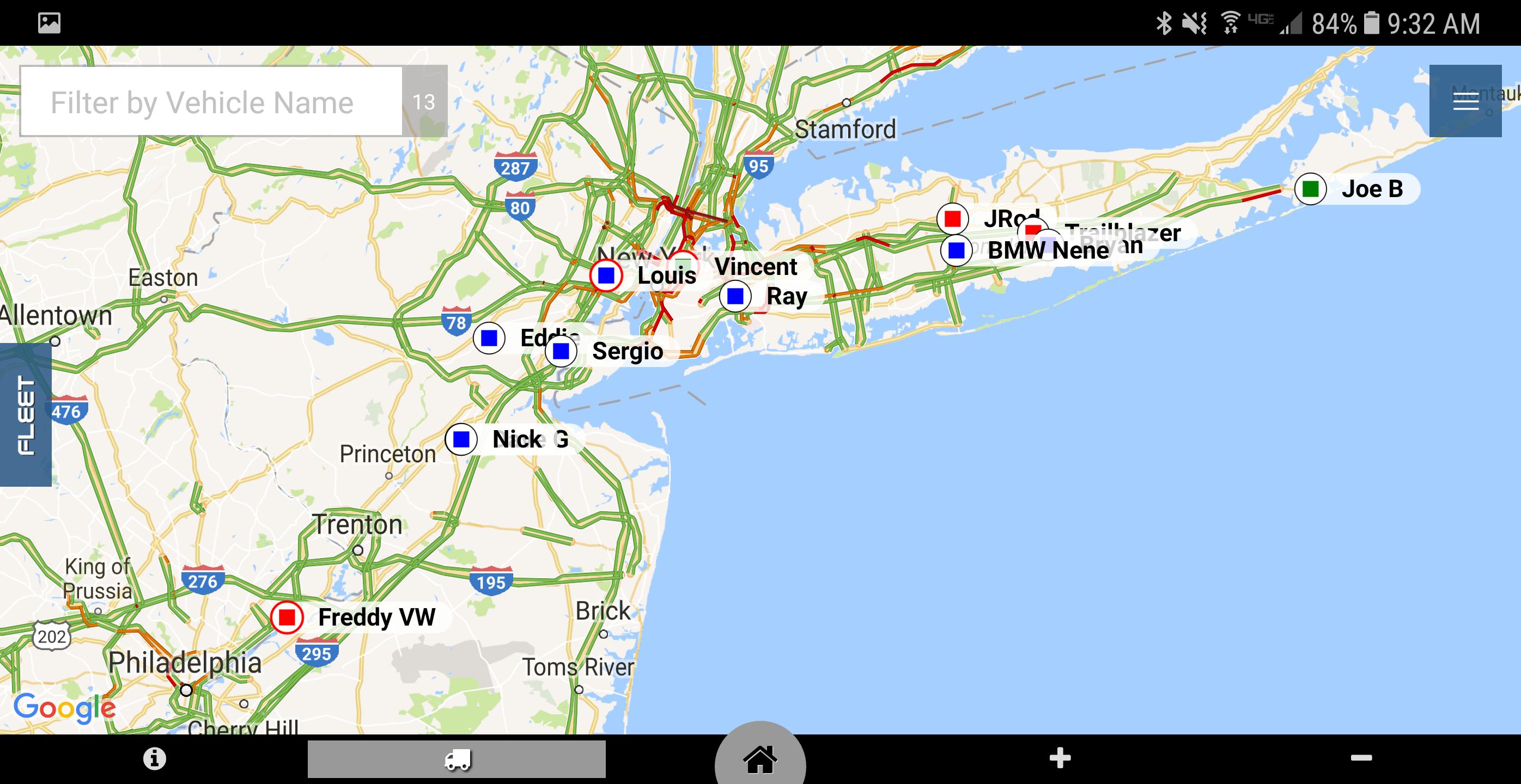Select the Nick G vehicle marker
This screenshot has width=1521, height=784.
tap(461, 439)
